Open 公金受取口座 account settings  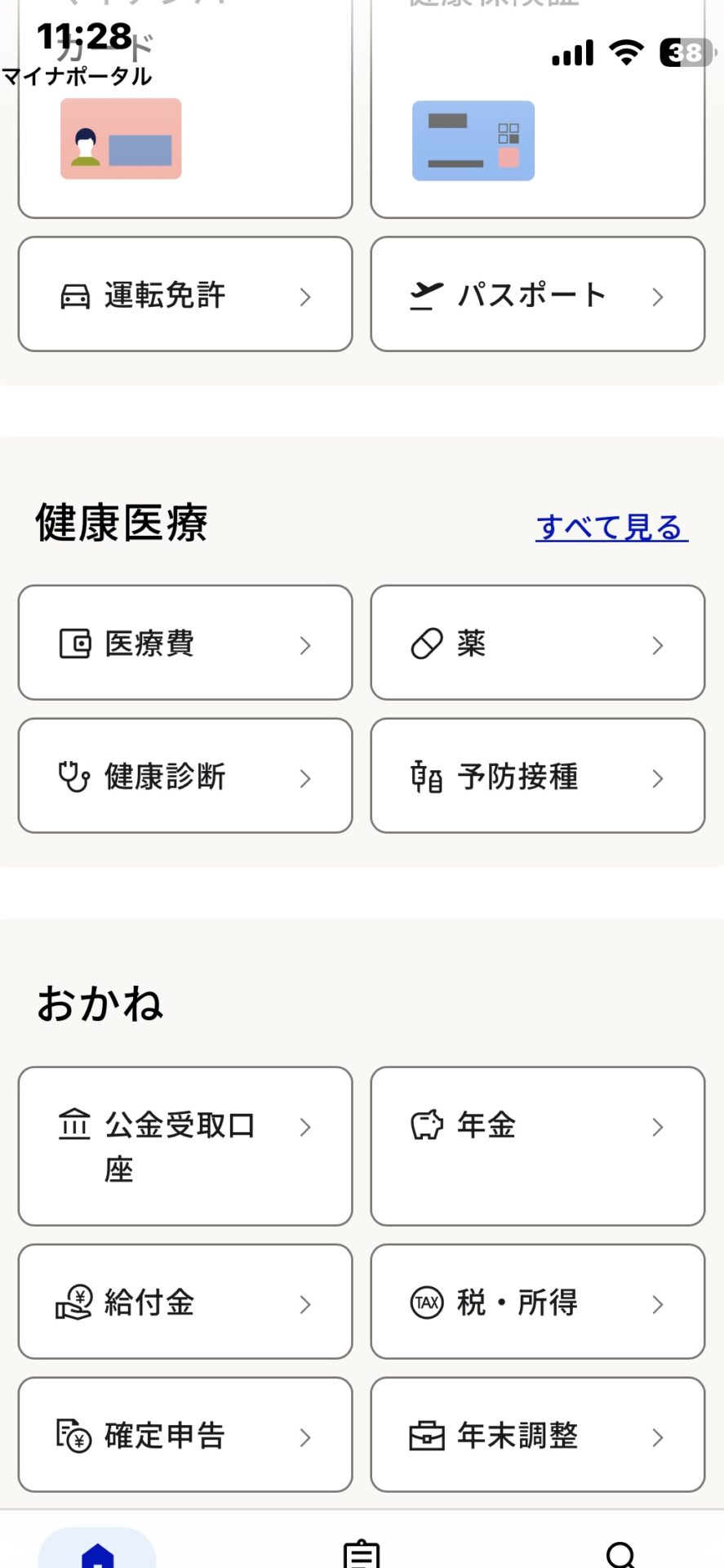tap(185, 1146)
